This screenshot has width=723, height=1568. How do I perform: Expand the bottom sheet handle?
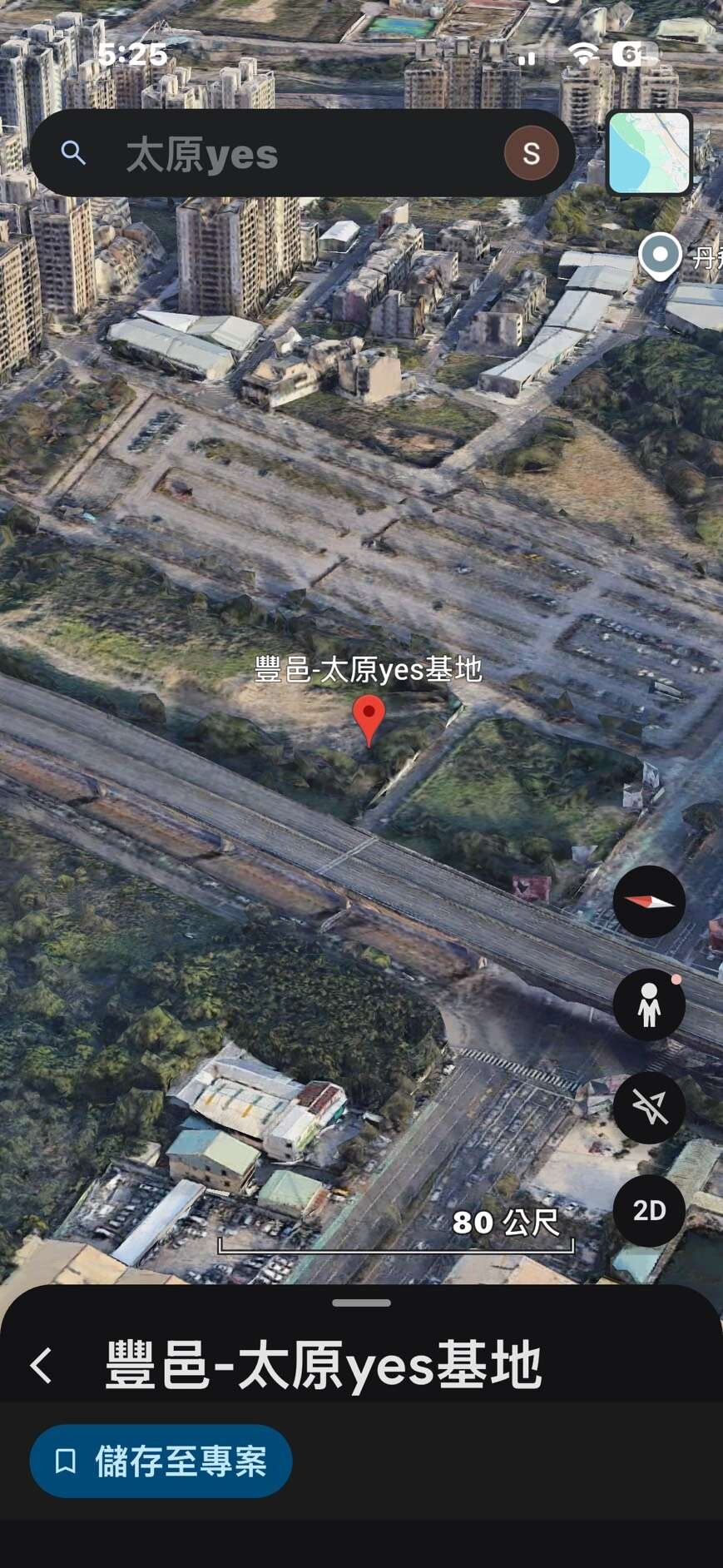point(361,1303)
